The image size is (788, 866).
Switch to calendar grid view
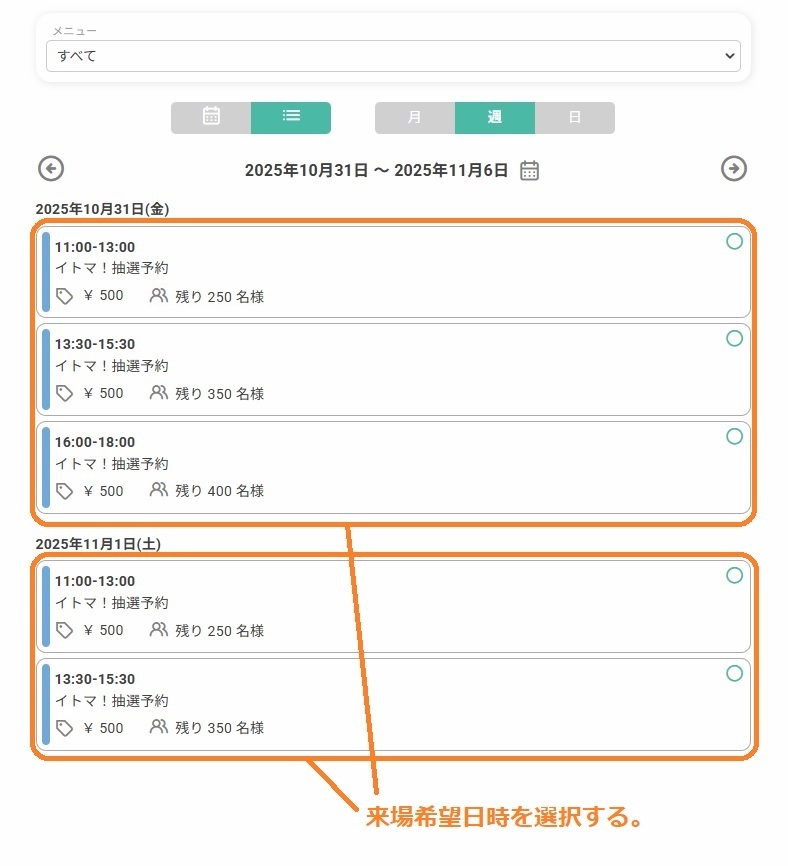pyautogui.click(x=211, y=117)
